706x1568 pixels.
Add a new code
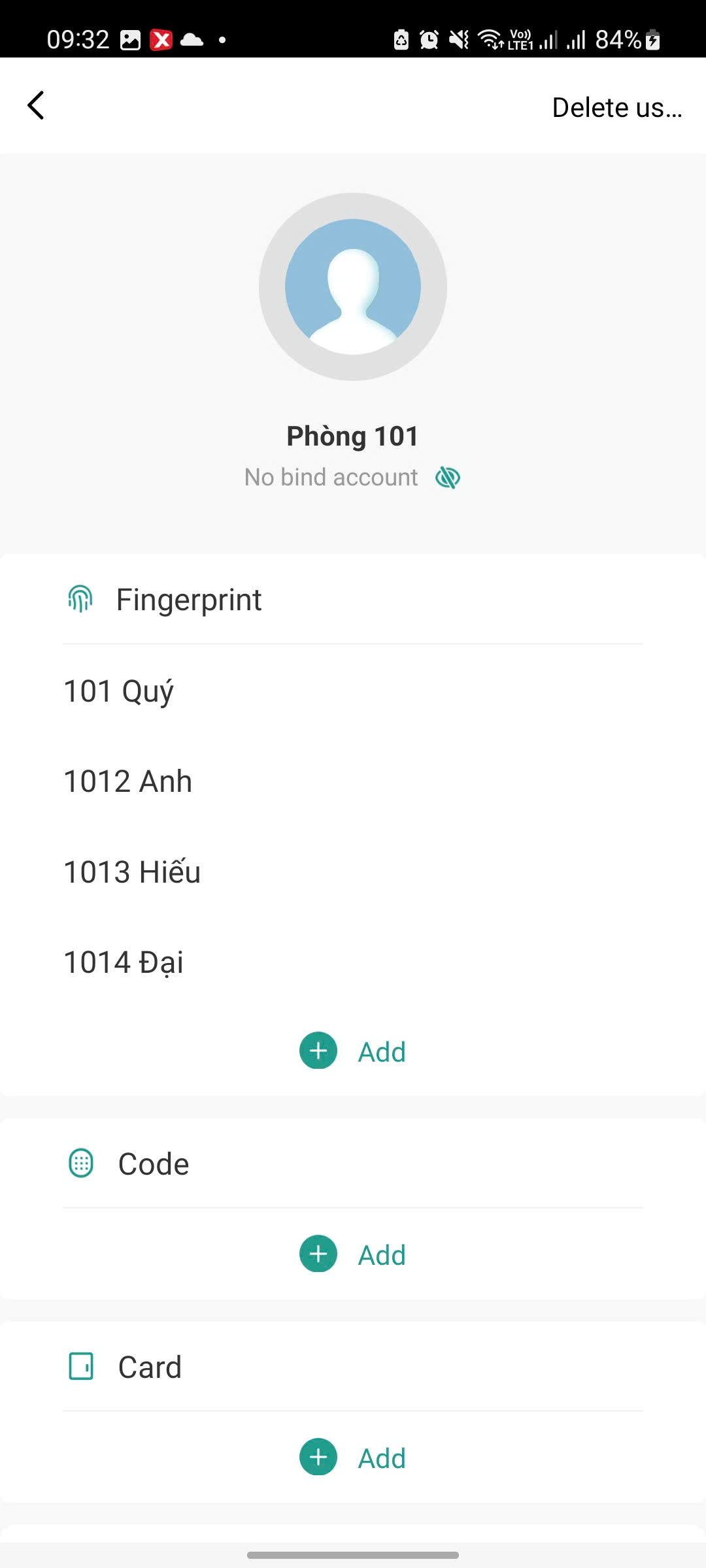point(353,1254)
